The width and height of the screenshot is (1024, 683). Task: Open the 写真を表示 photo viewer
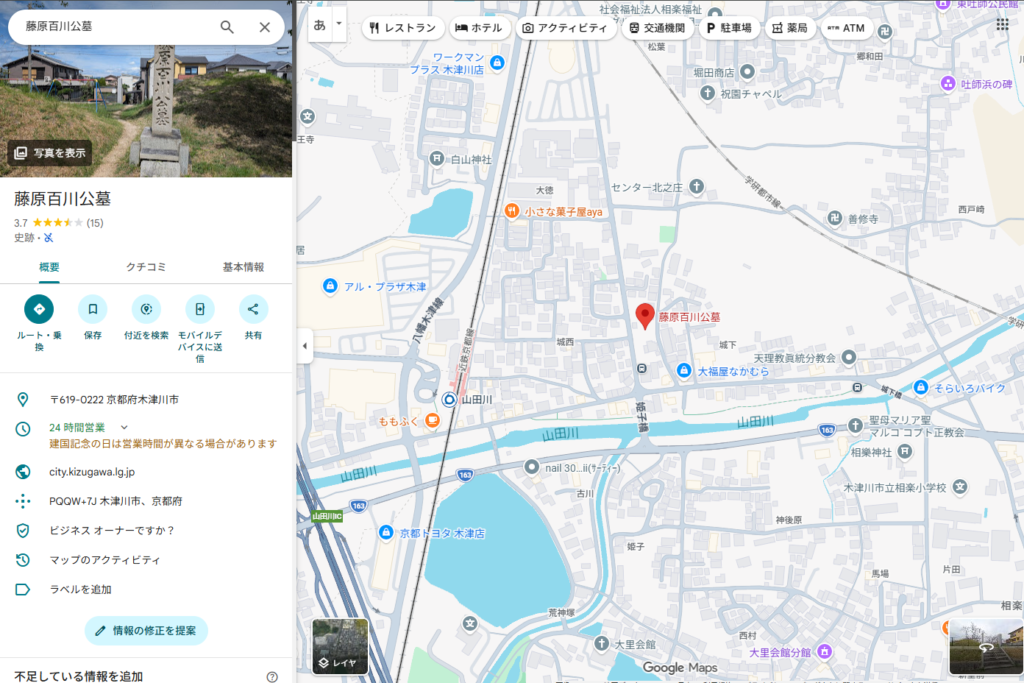(50, 153)
